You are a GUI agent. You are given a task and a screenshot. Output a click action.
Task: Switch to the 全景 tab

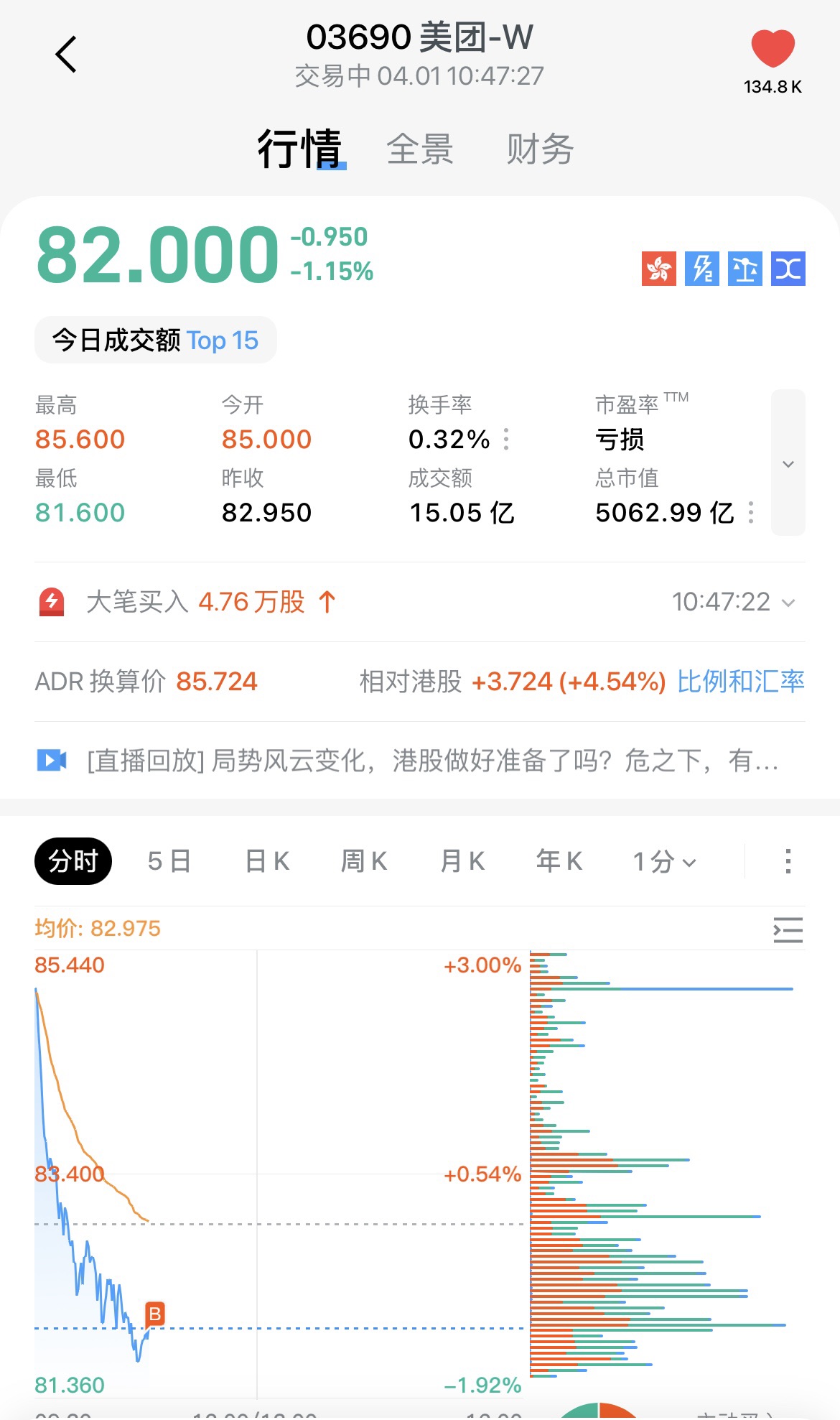point(420,149)
